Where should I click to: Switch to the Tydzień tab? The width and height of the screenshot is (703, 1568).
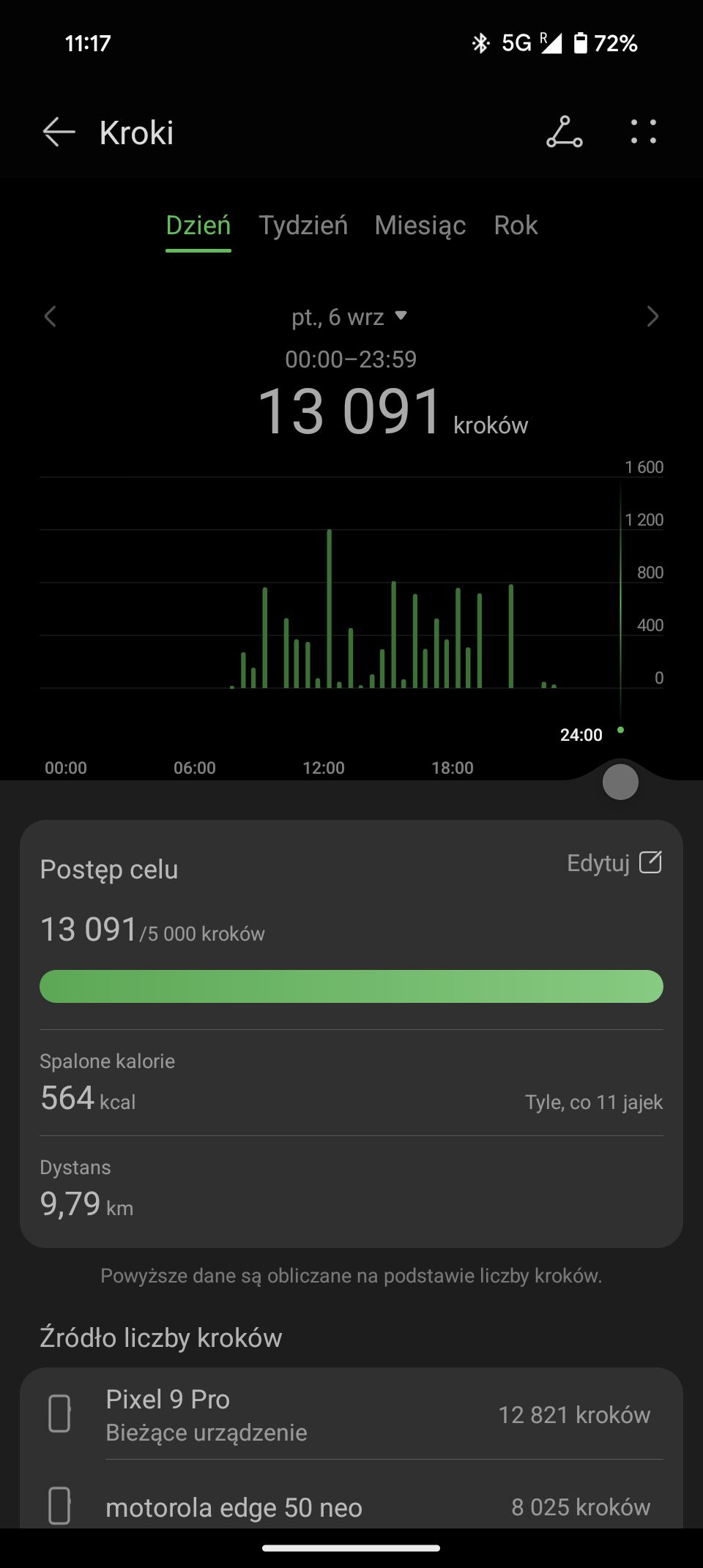(303, 225)
